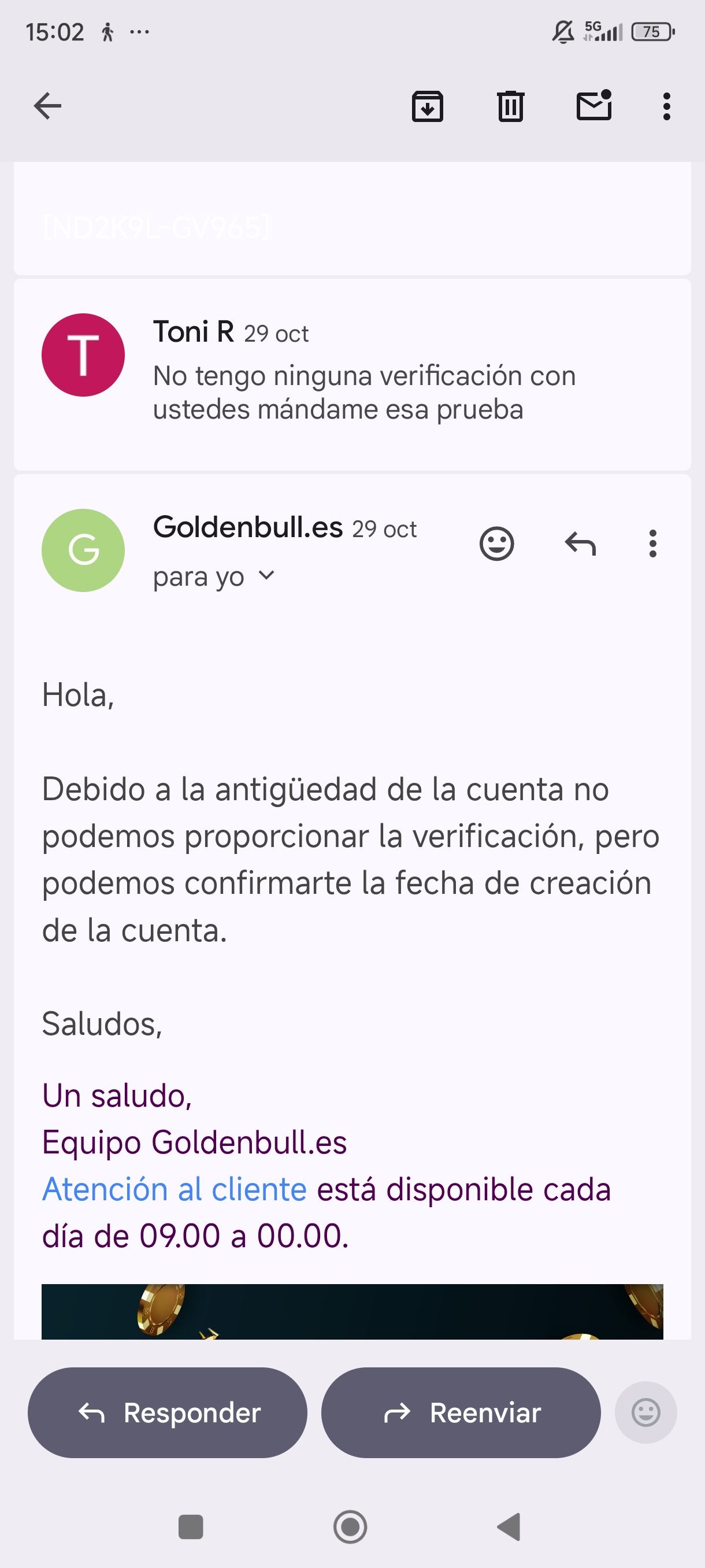Forward email with Reenviar button
This screenshot has width=705, height=1568.
461,1413
